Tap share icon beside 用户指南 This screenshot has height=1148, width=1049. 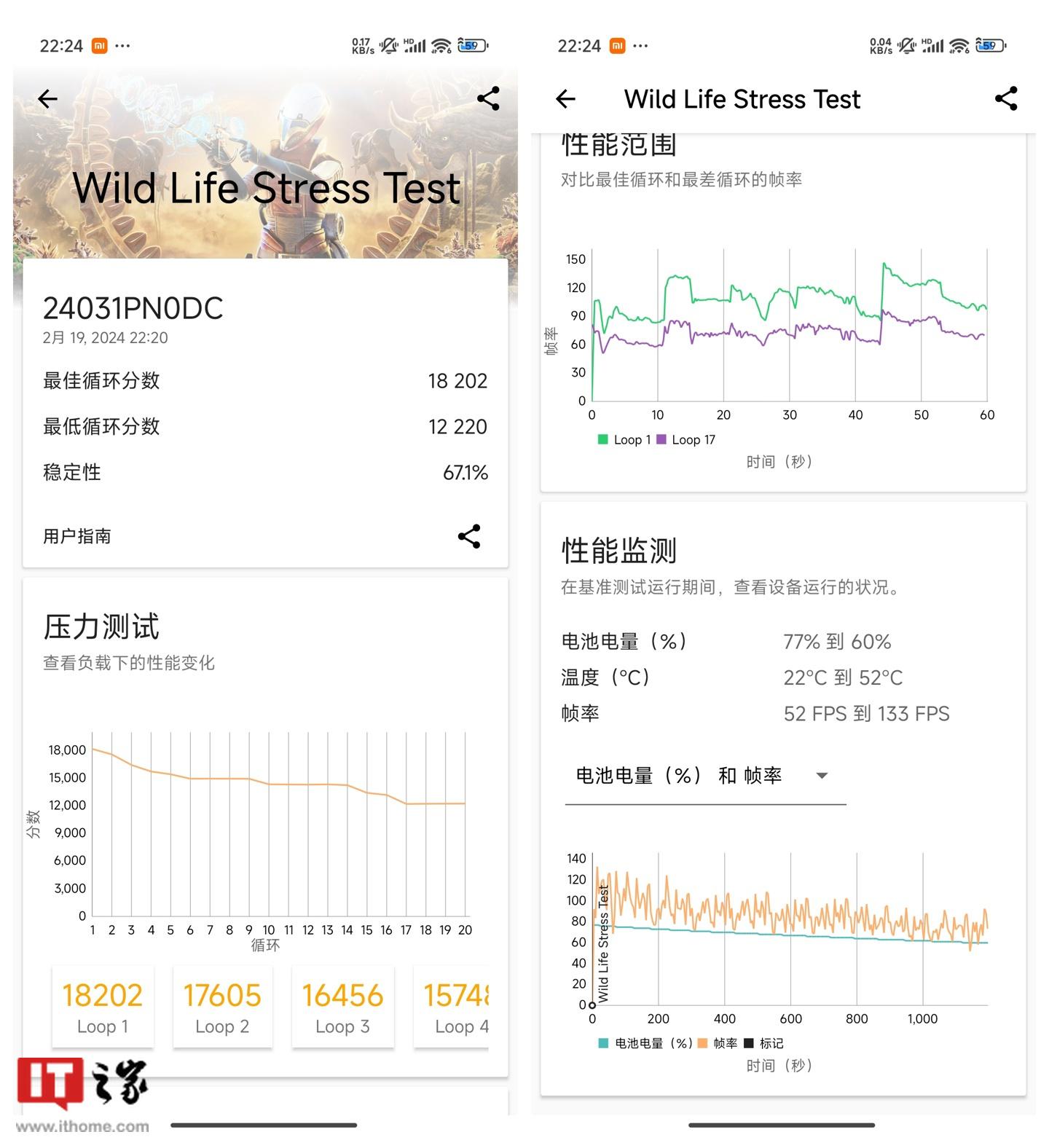[x=469, y=536]
